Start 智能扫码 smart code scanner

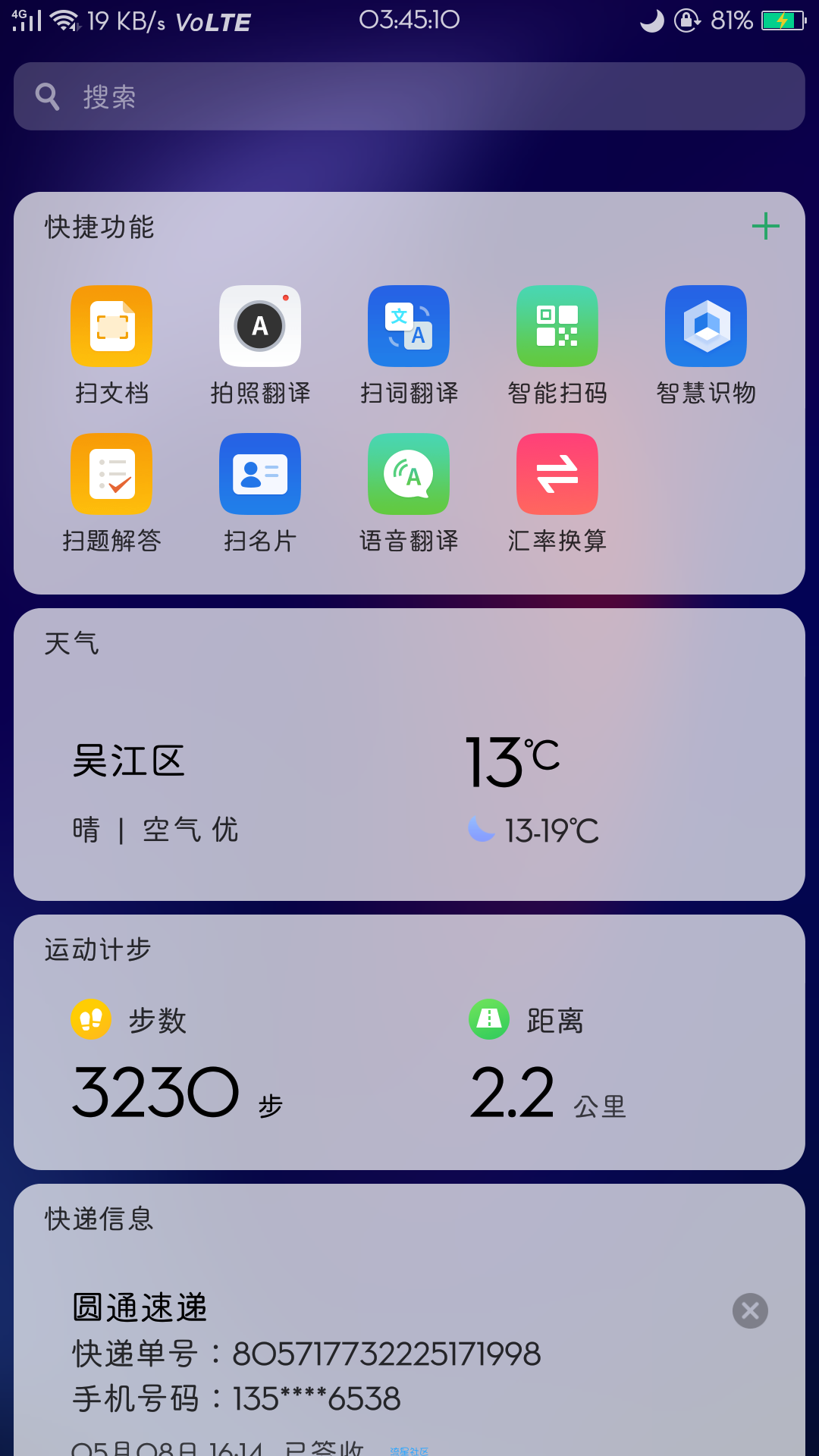point(557,345)
